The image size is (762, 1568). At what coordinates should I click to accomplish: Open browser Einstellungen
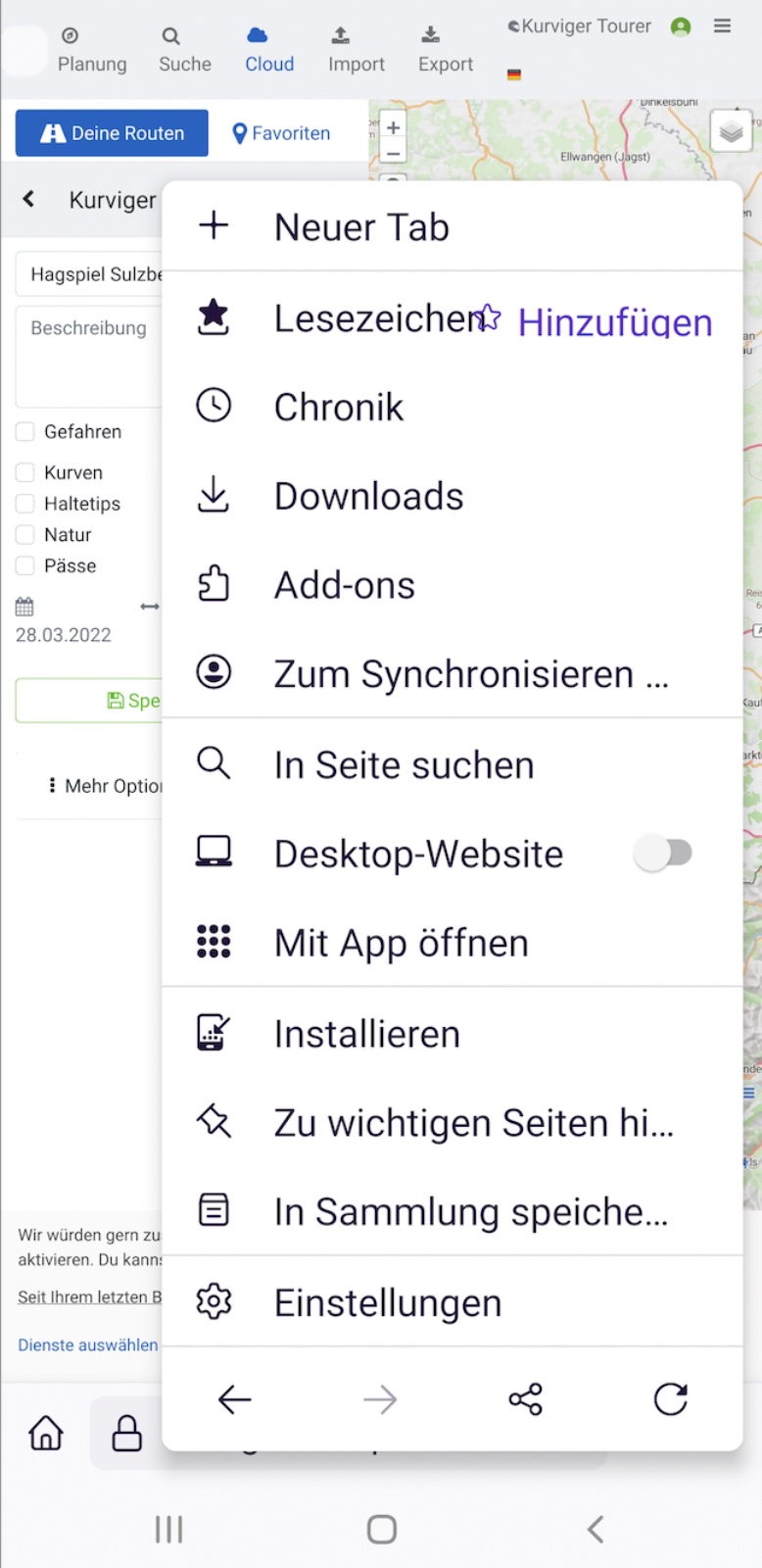(x=387, y=1302)
